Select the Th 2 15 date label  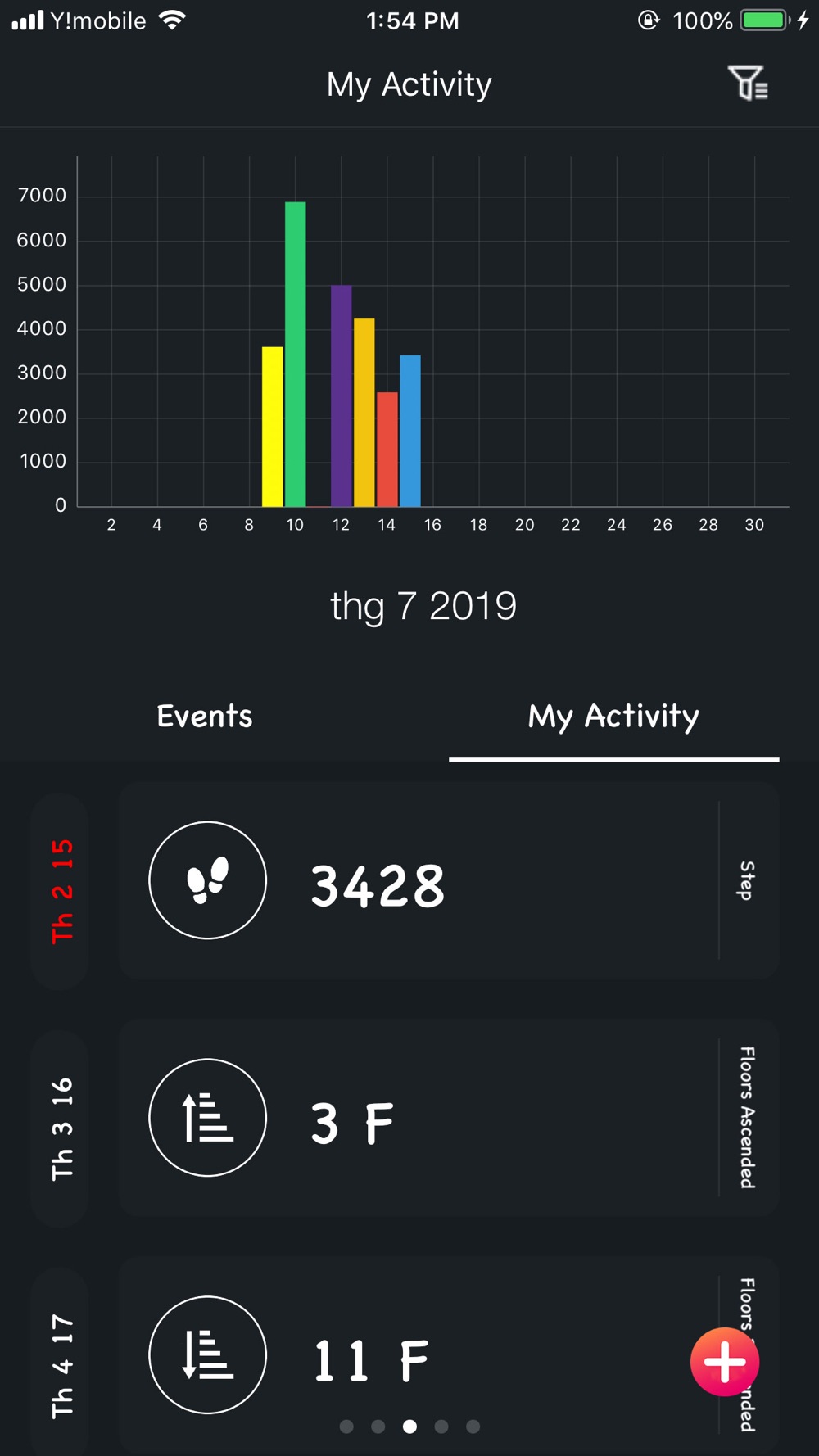pyautogui.click(x=60, y=892)
